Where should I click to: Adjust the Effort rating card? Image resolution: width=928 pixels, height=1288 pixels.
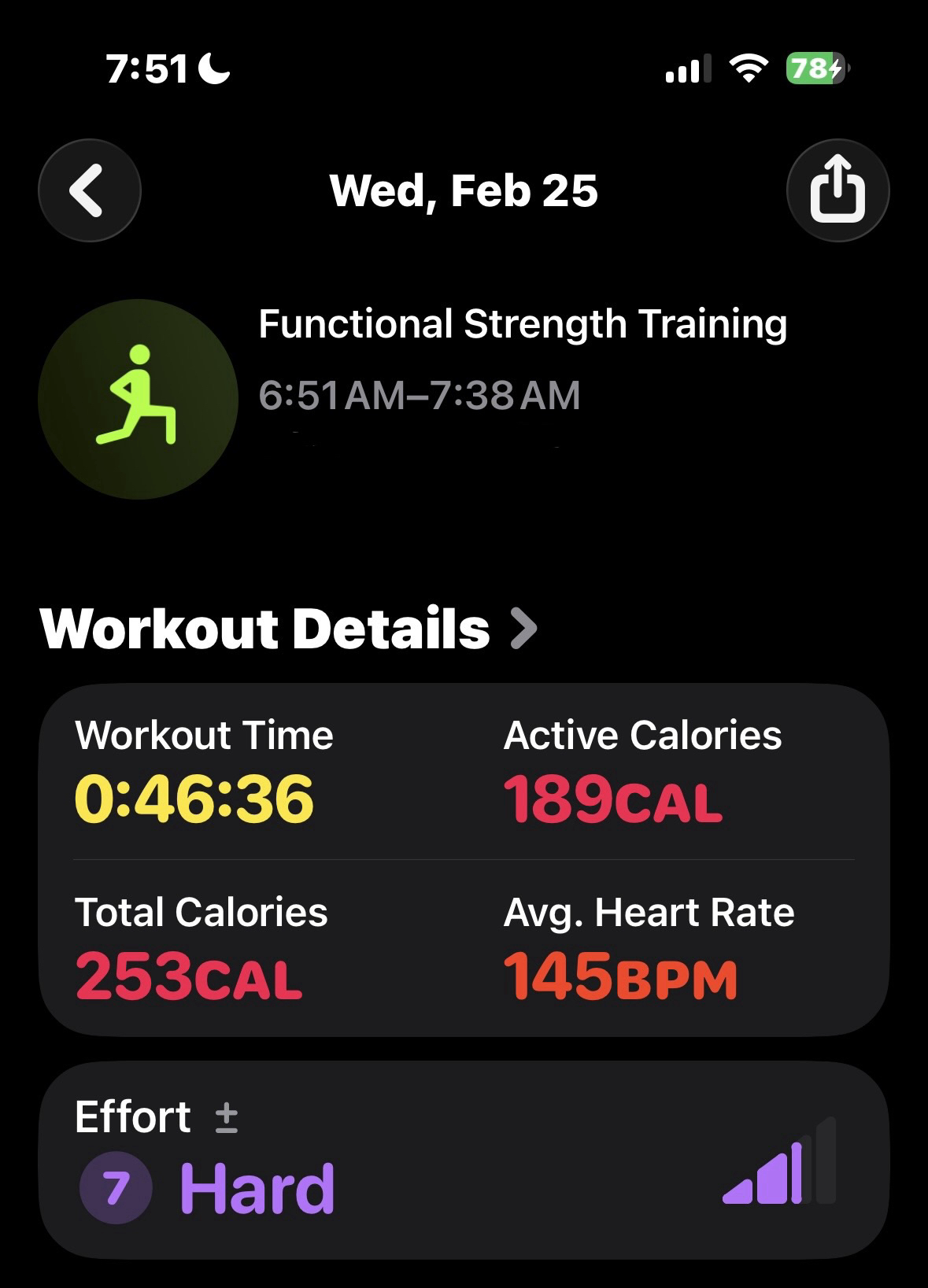pyautogui.click(x=463, y=1159)
